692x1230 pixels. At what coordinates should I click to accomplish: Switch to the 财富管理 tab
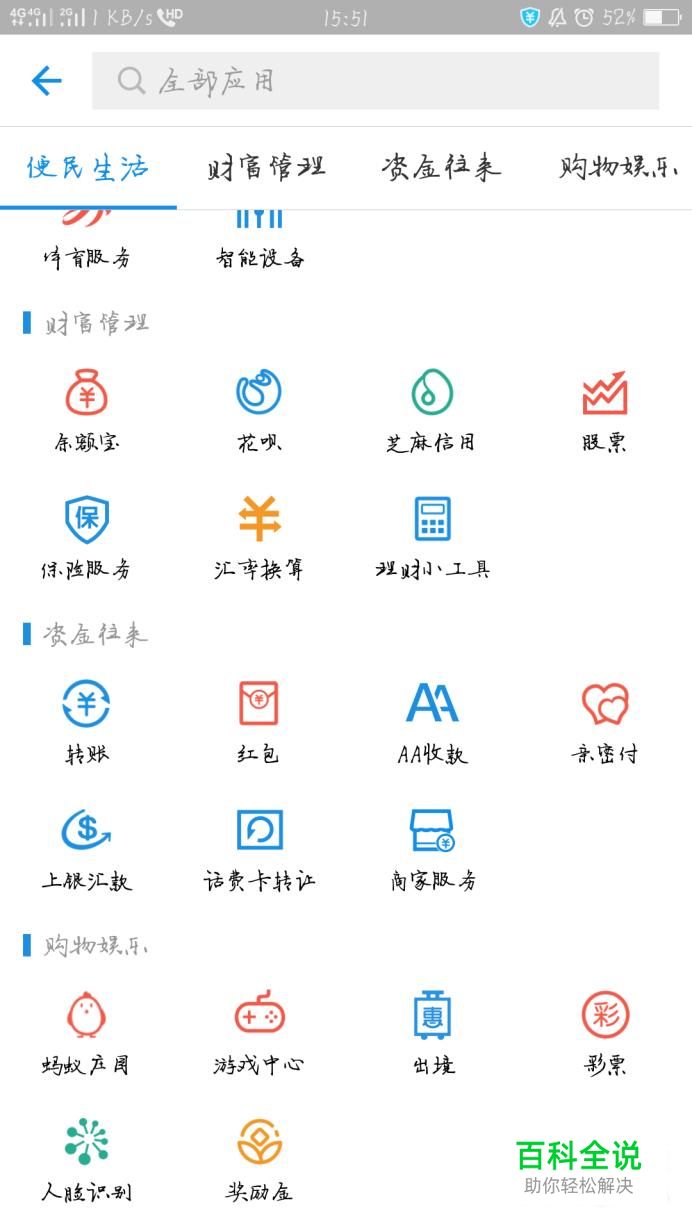pos(266,168)
